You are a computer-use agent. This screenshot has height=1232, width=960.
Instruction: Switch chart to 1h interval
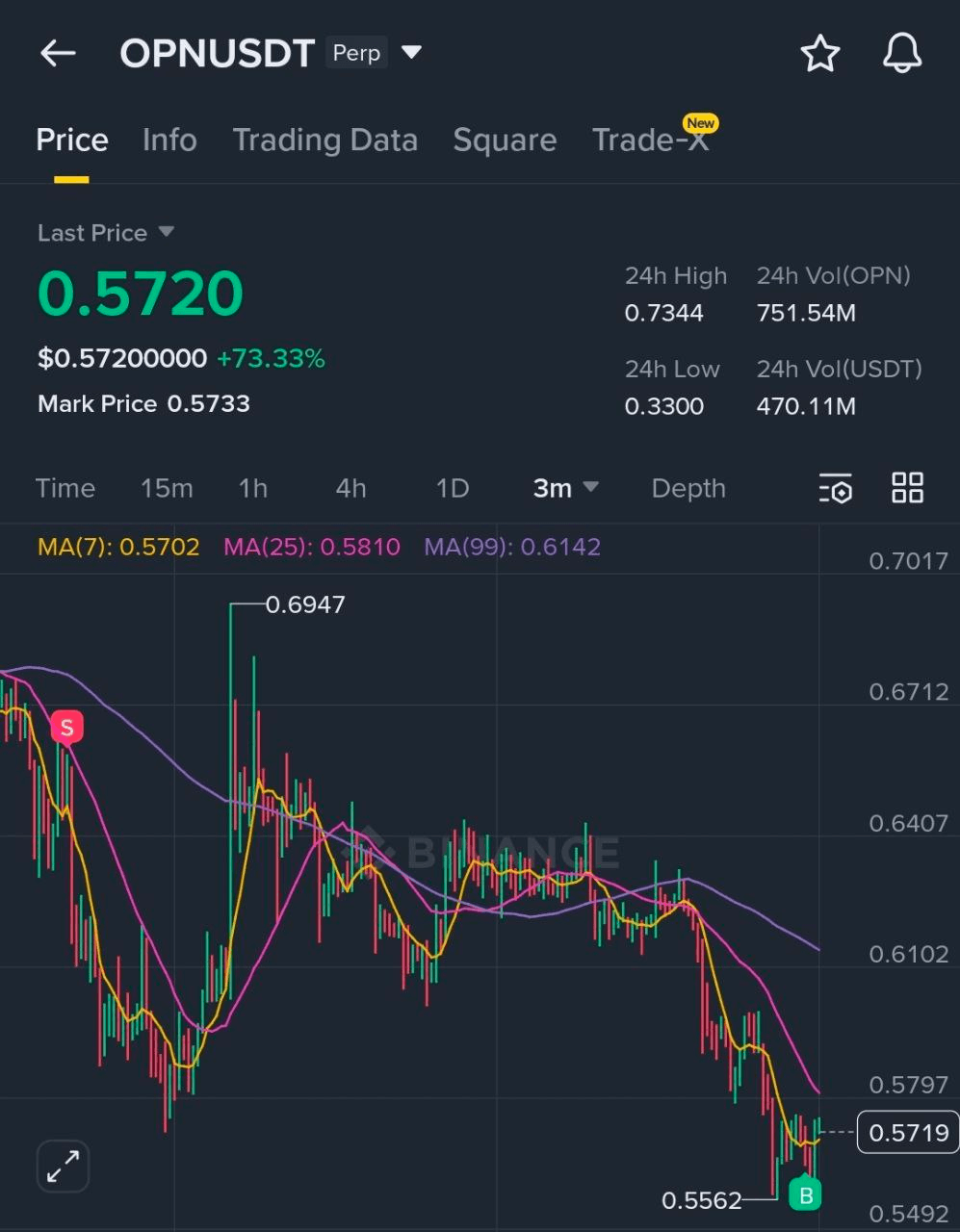(253, 489)
